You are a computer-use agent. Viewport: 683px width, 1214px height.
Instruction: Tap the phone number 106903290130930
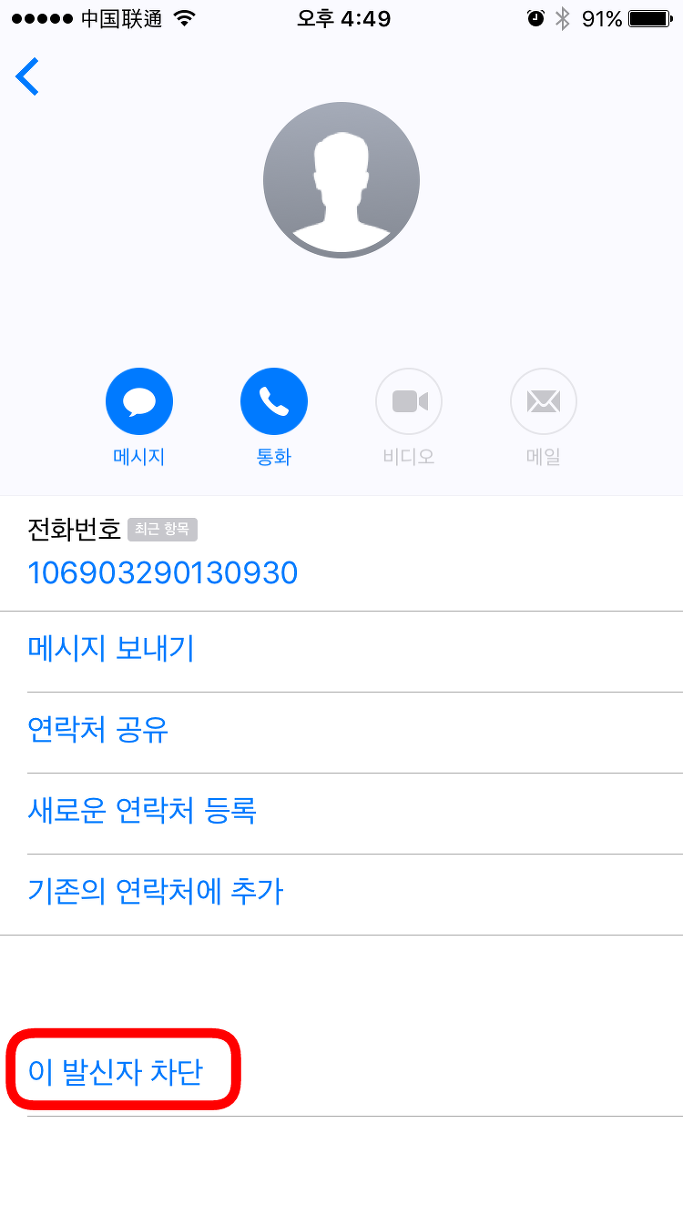click(162, 573)
